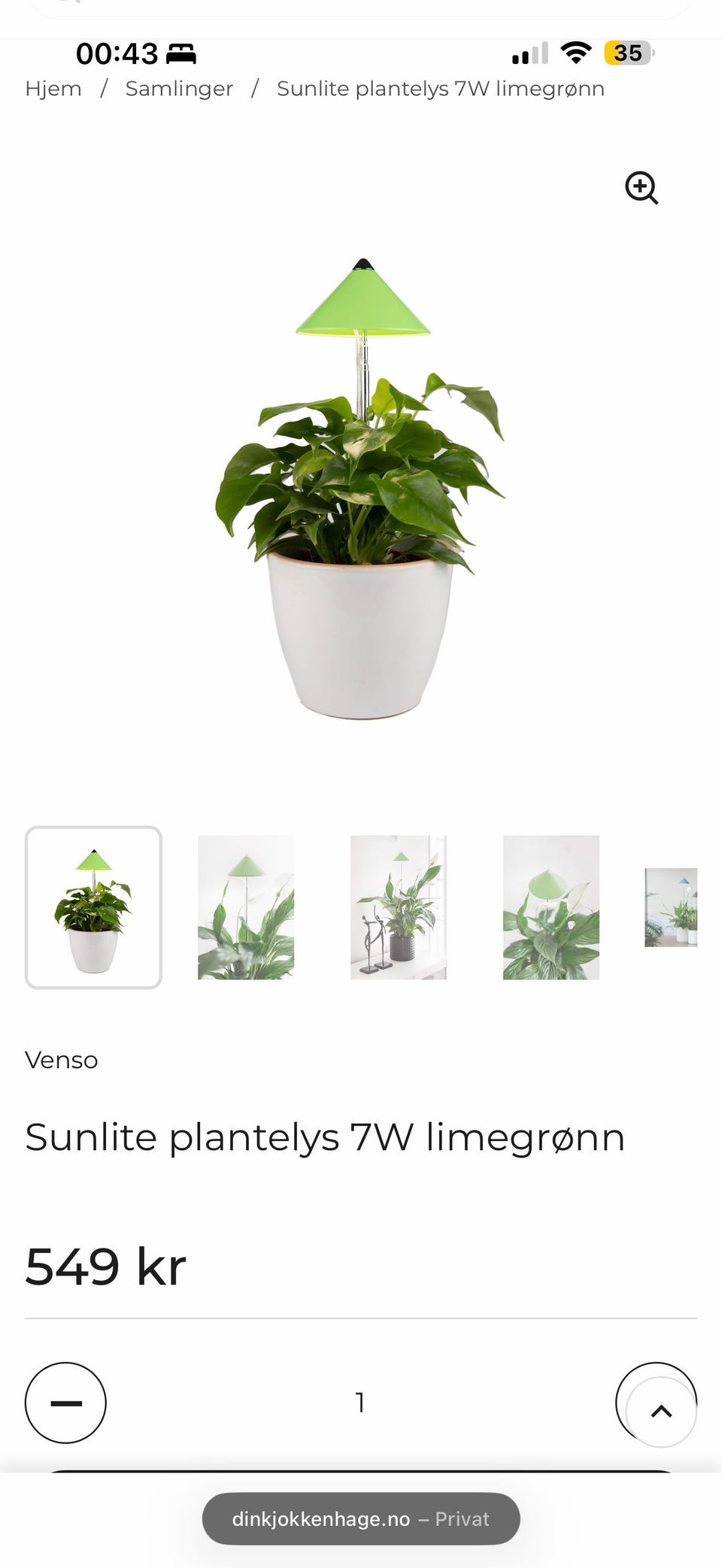The image size is (722, 1568).
Task: Open the fourth thumbnail, lamp shade close-up
Action: (551, 907)
